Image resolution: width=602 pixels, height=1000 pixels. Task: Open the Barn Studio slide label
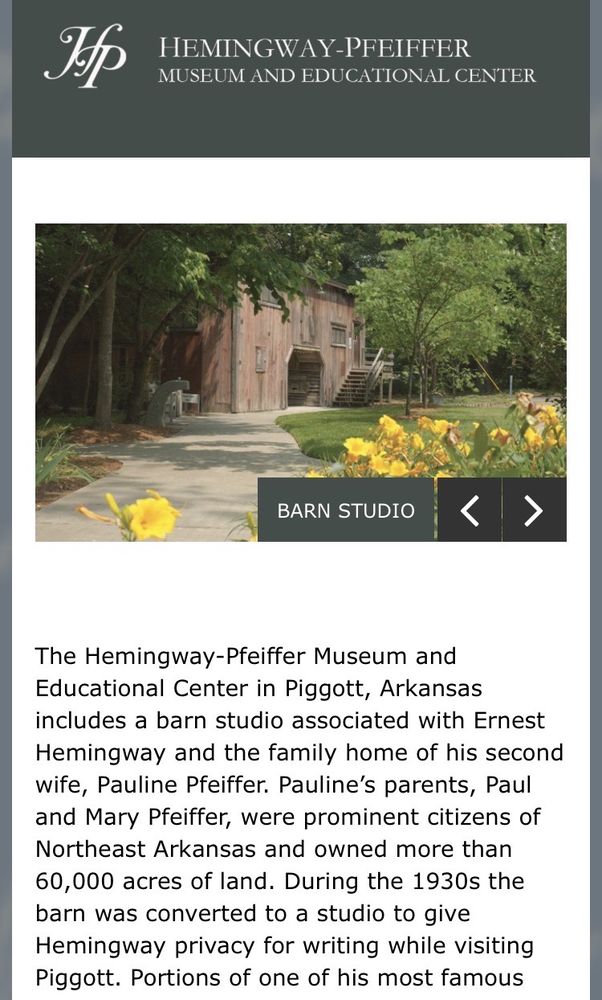(x=346, y=510)
